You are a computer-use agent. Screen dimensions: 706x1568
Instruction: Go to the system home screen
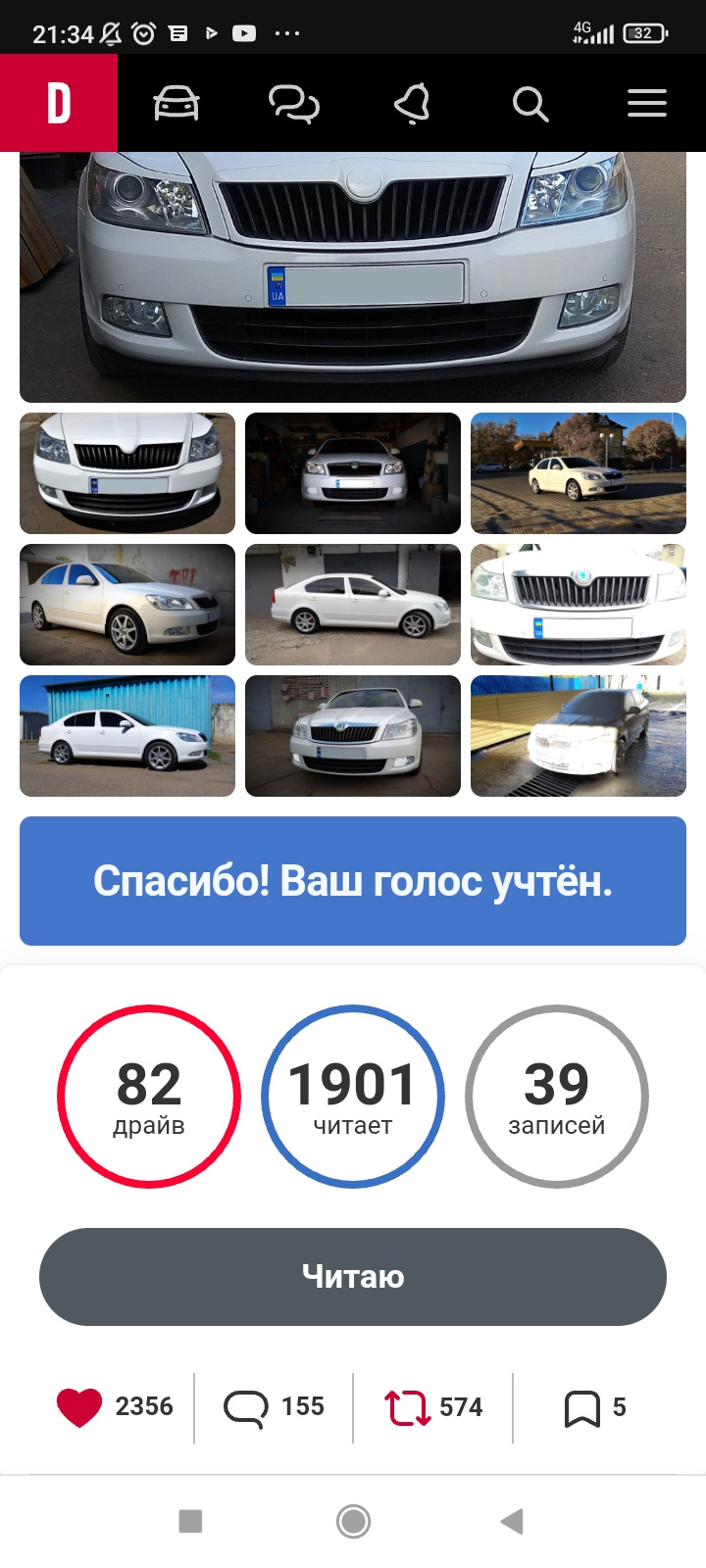click(x=353, y=1521)
